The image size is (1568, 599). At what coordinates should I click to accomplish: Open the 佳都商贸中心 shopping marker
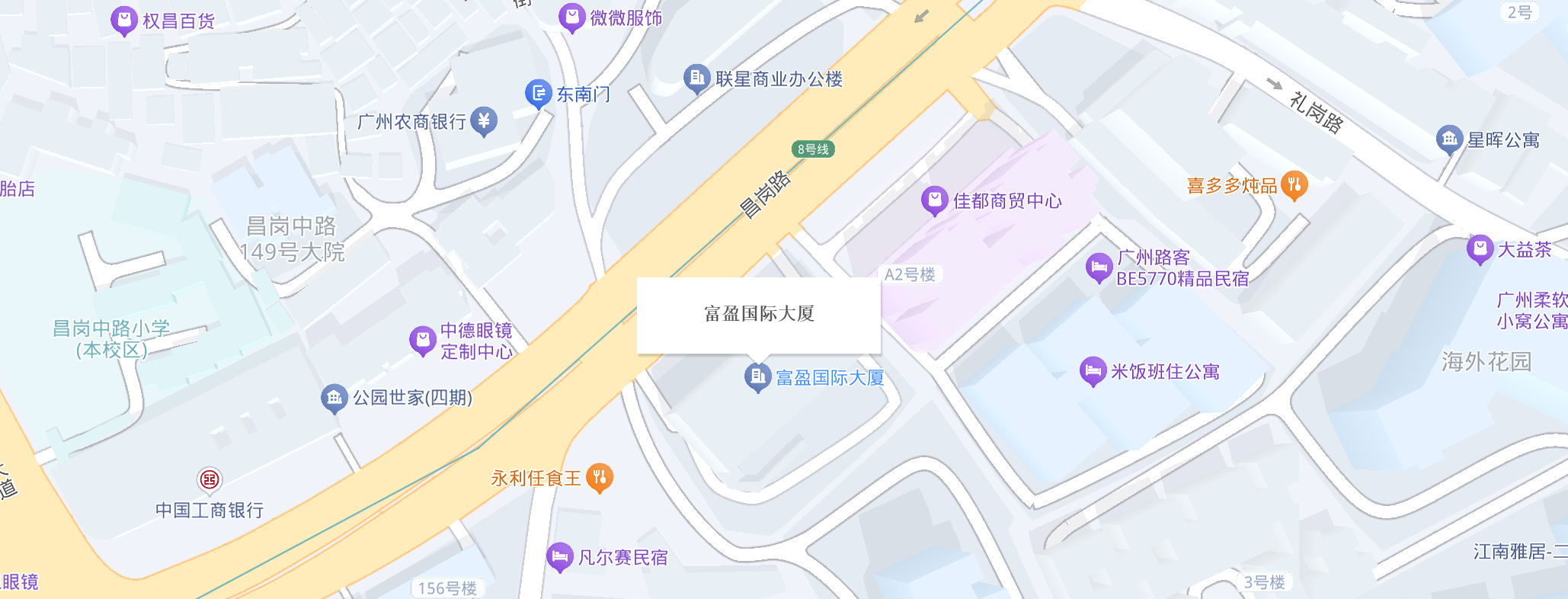(934, 200)
